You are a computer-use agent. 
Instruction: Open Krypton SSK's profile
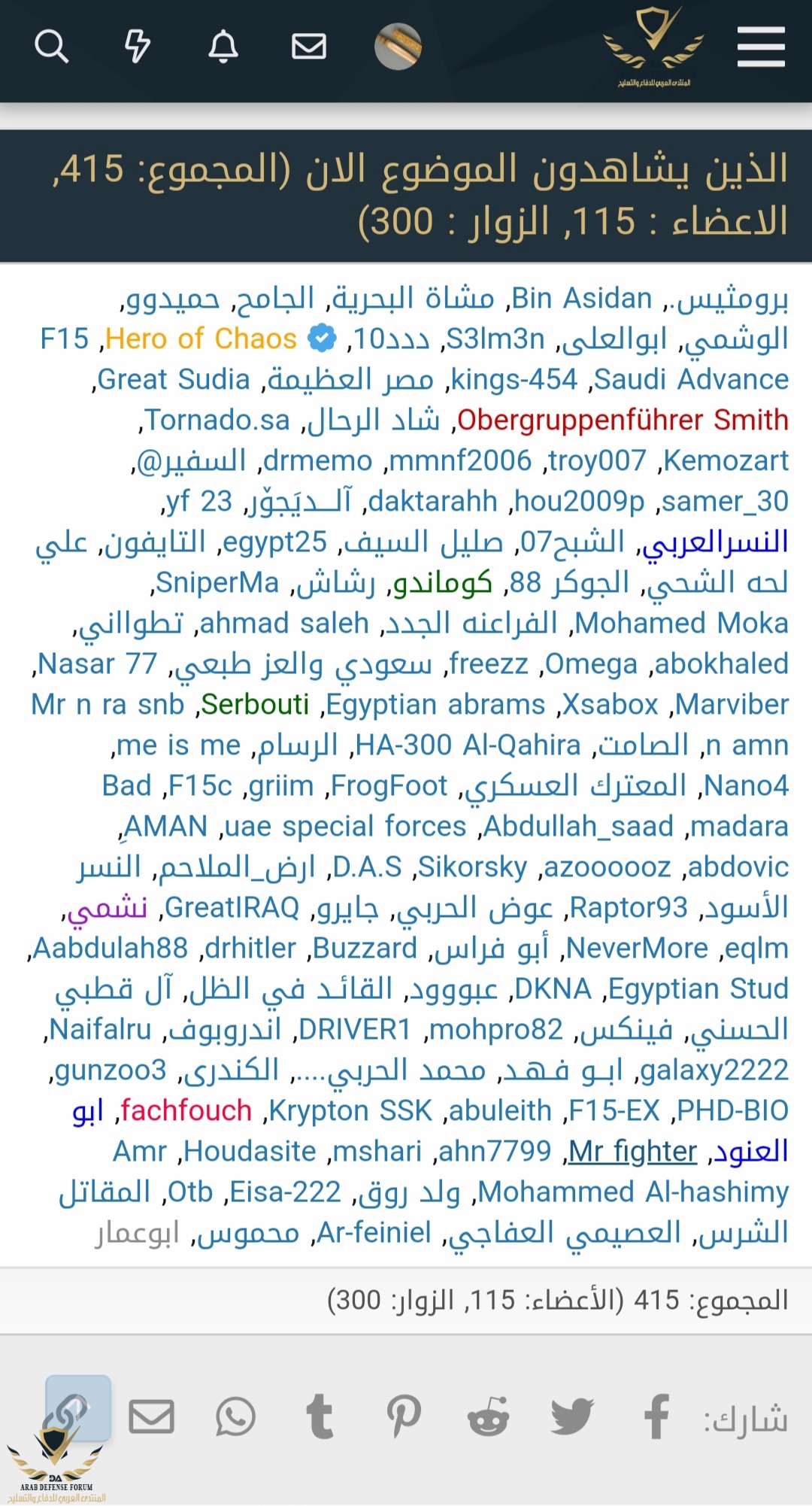pos(350,1111)
